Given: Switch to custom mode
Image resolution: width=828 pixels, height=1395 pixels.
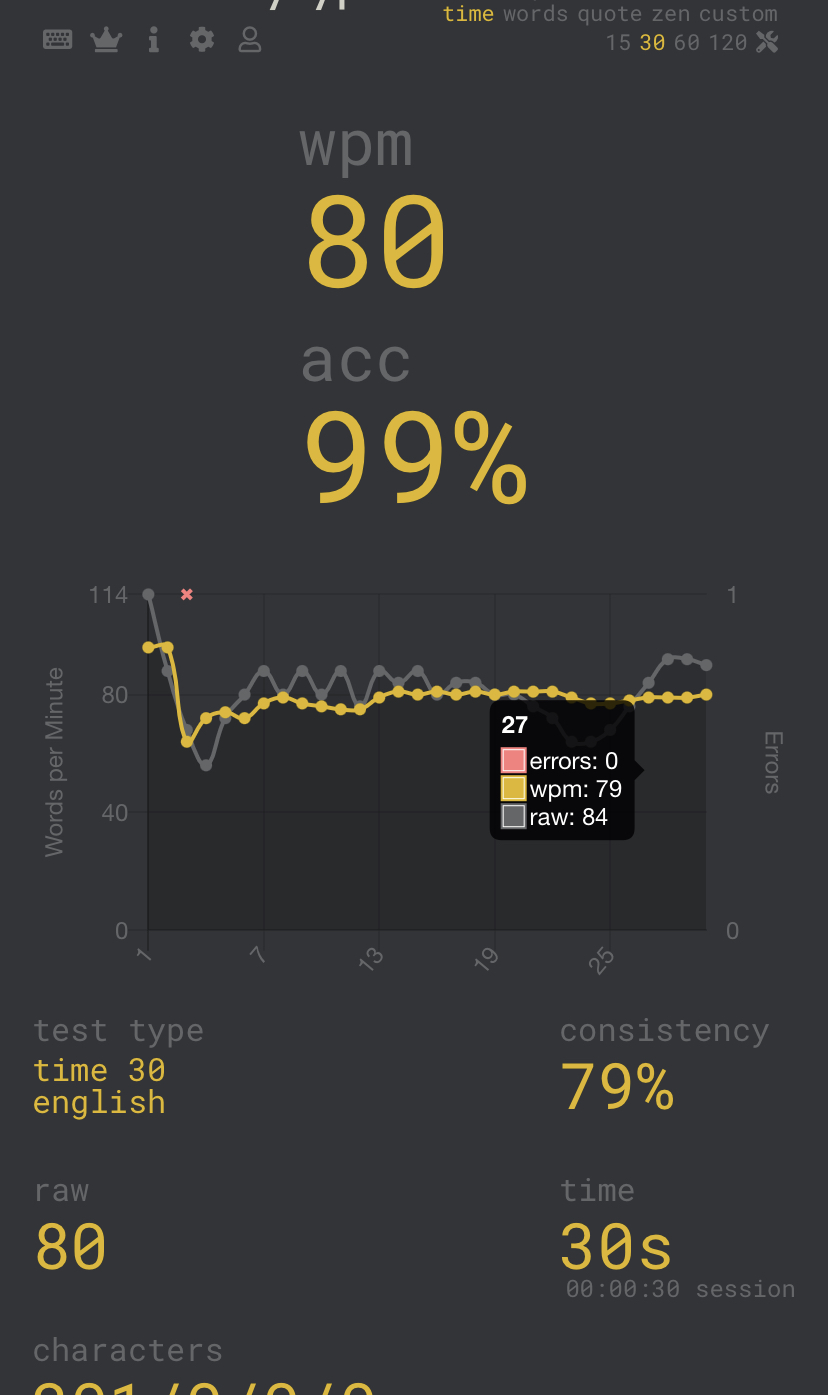Looking at the screenshot, I should 738,14.
